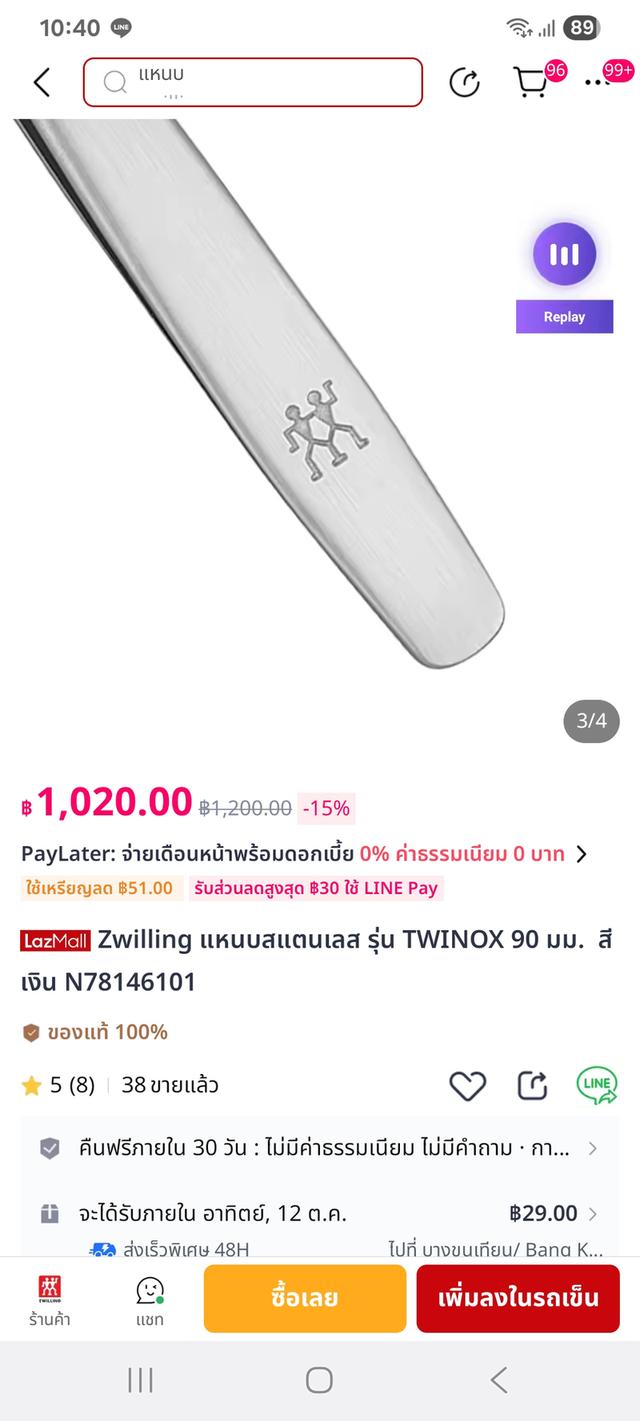Tap the purple Replay button
Viewport: 640px width, 1421px height.
(564, 316)
